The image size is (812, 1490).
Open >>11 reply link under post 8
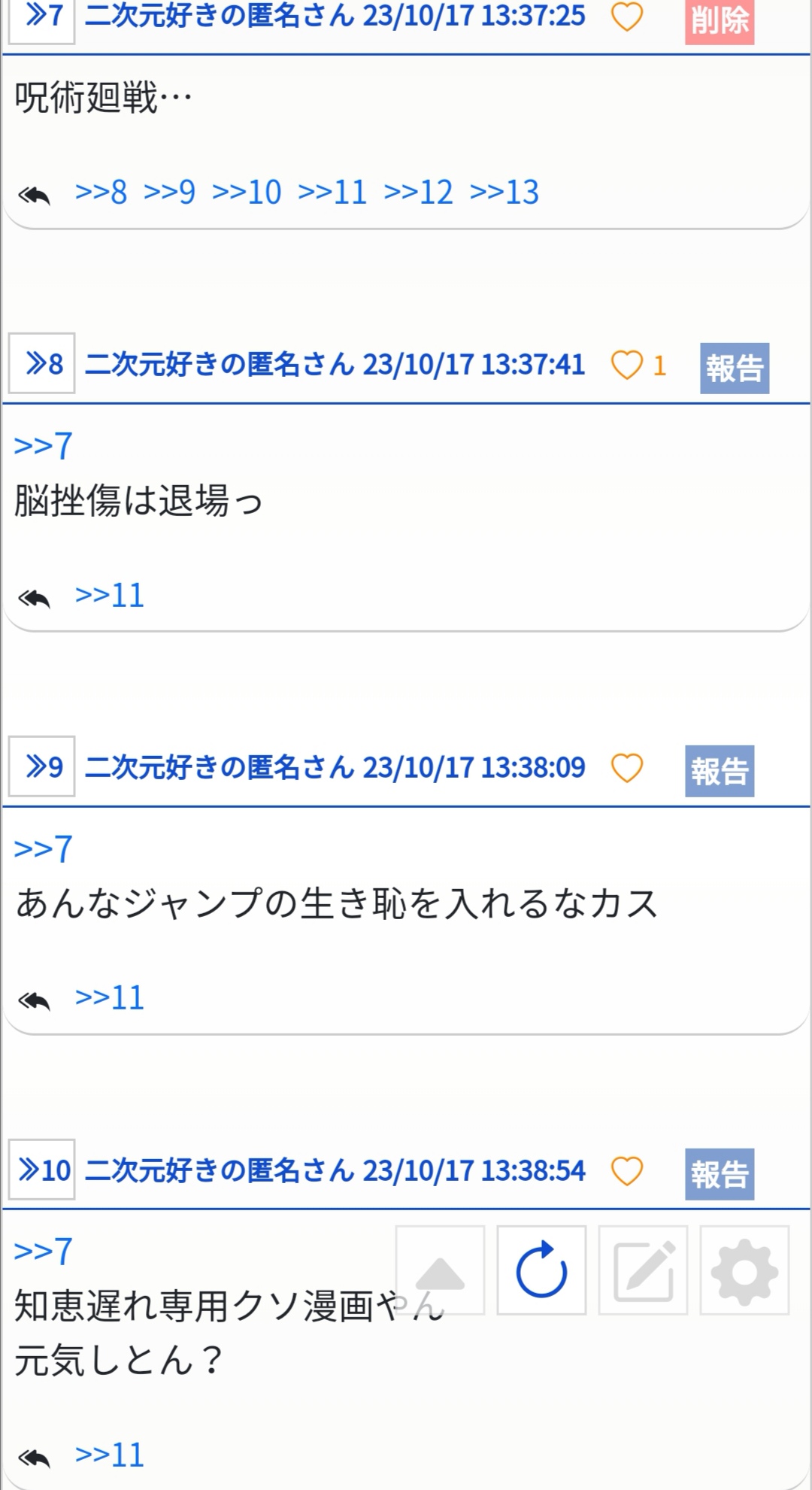(109, 596)
